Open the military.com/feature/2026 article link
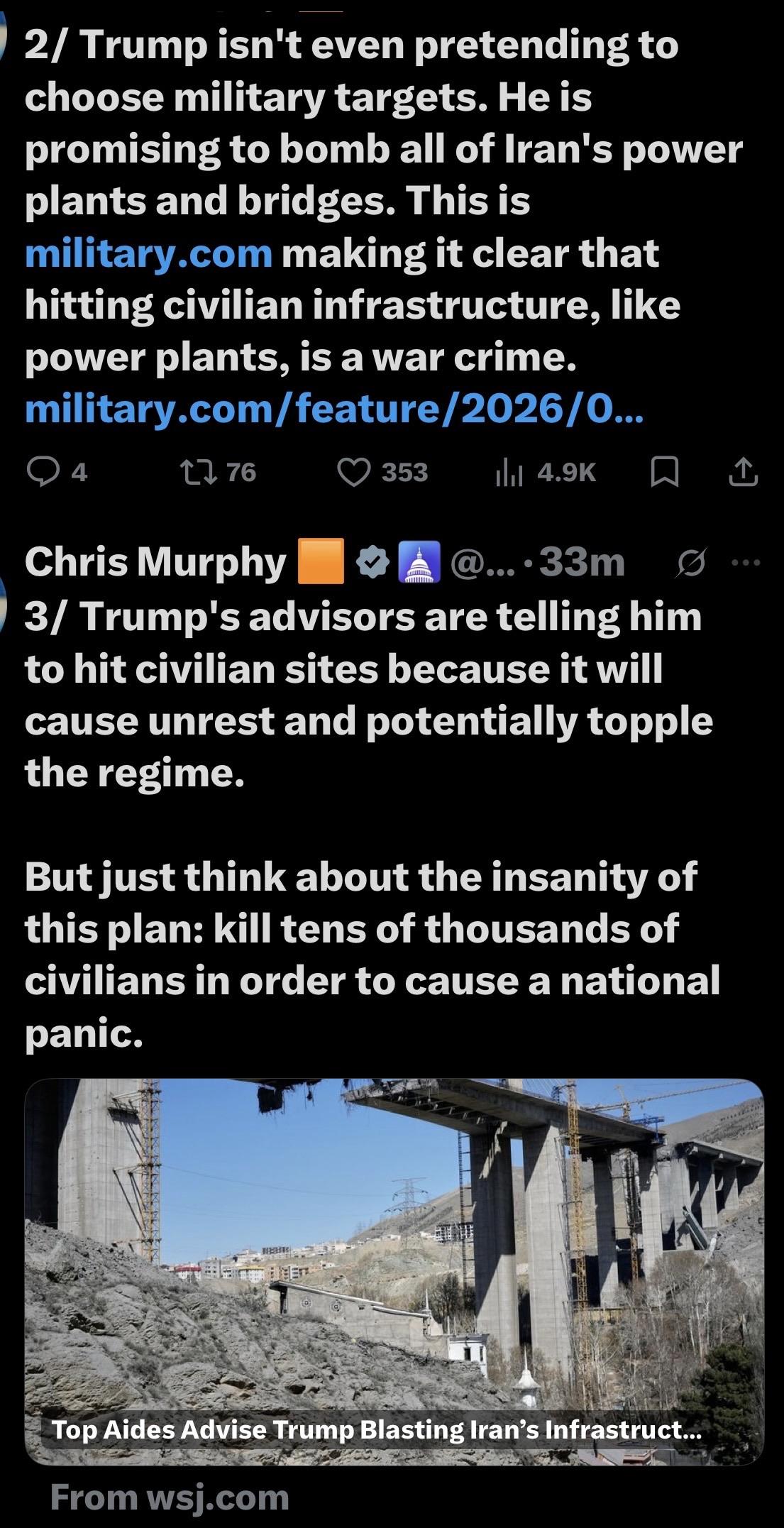 (333, 409)
